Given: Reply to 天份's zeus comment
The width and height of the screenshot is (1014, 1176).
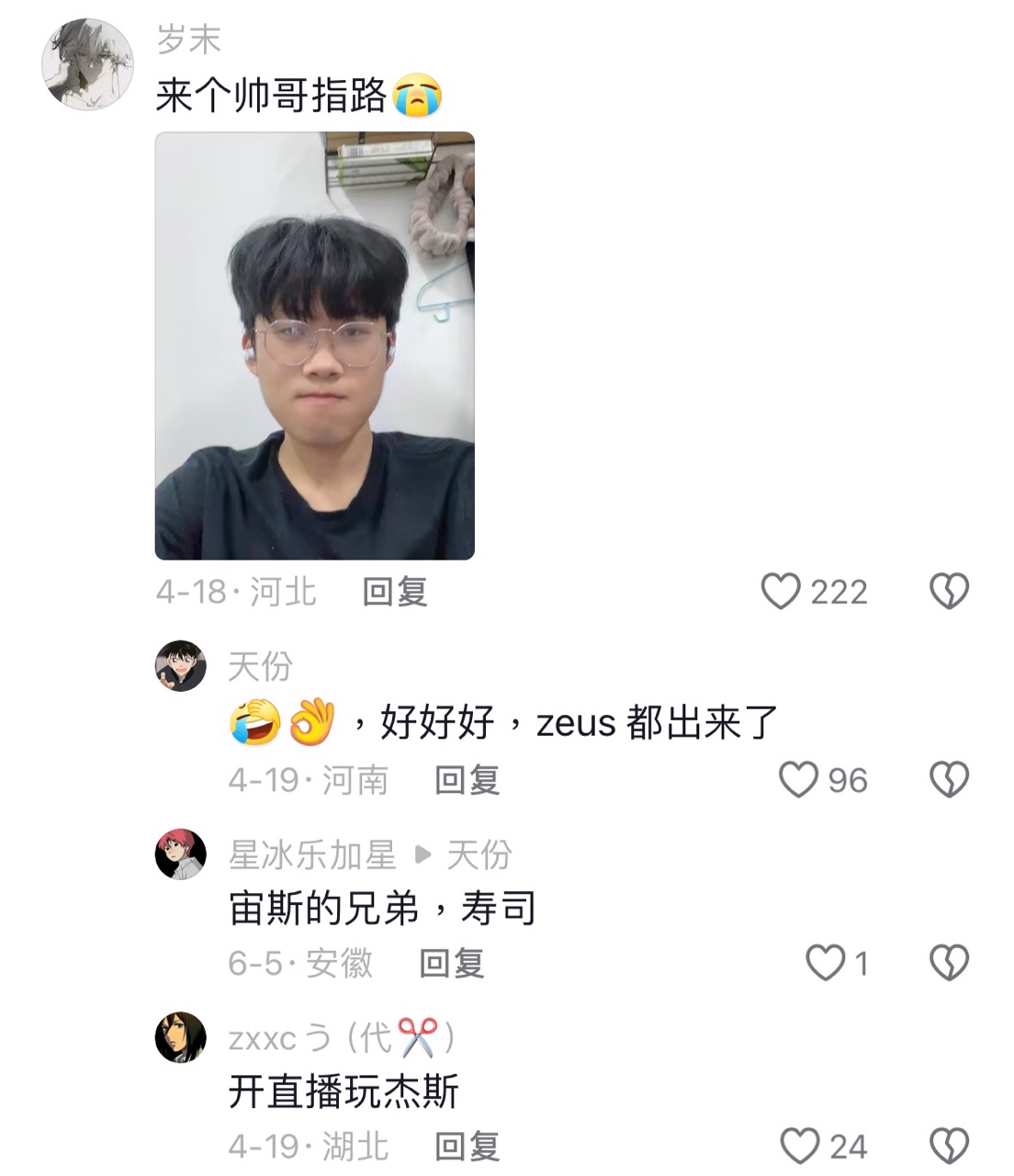Looking at the screenshot, I should tap(467, 780).
